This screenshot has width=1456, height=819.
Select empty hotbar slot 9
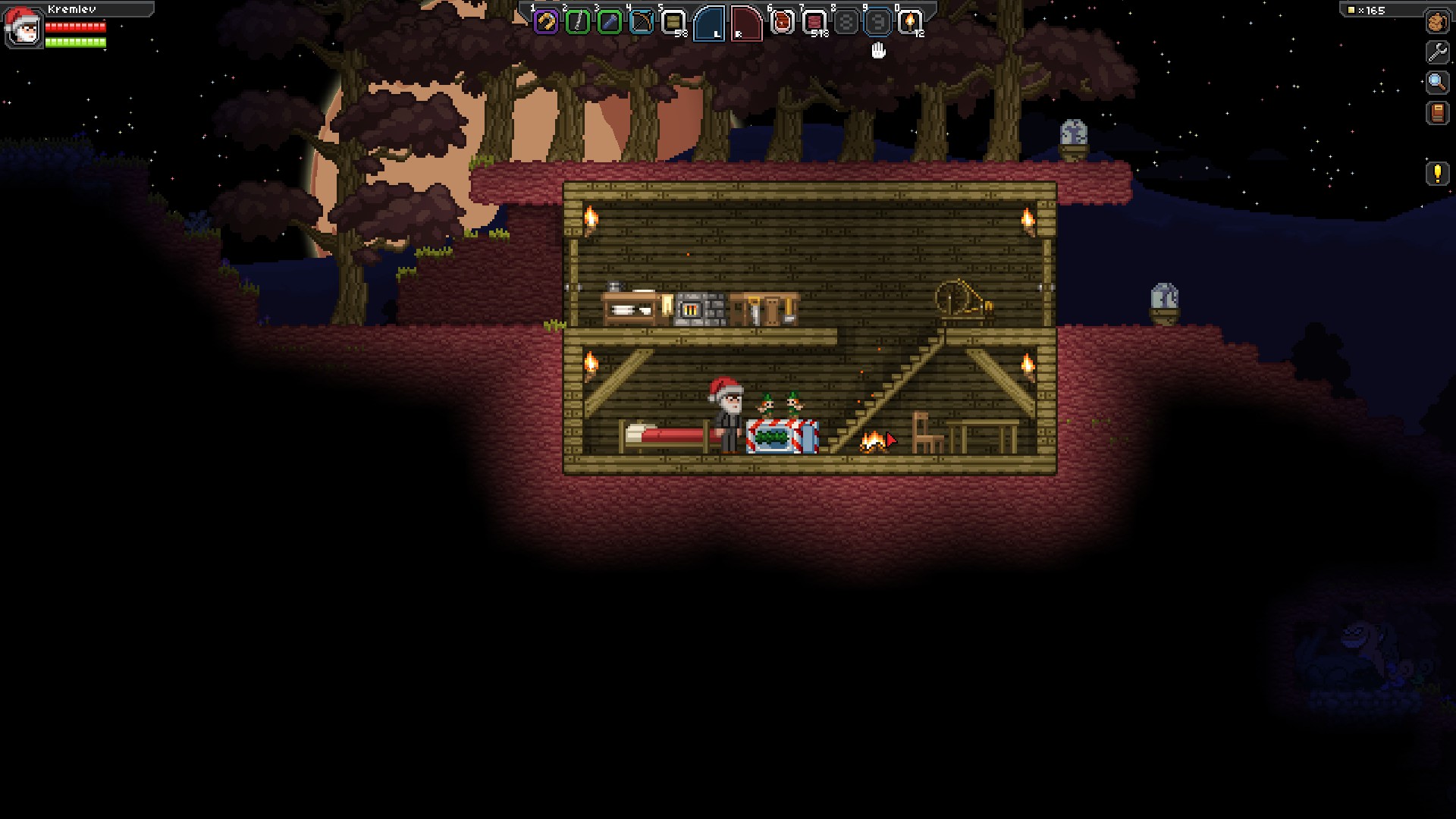(877, 23)
